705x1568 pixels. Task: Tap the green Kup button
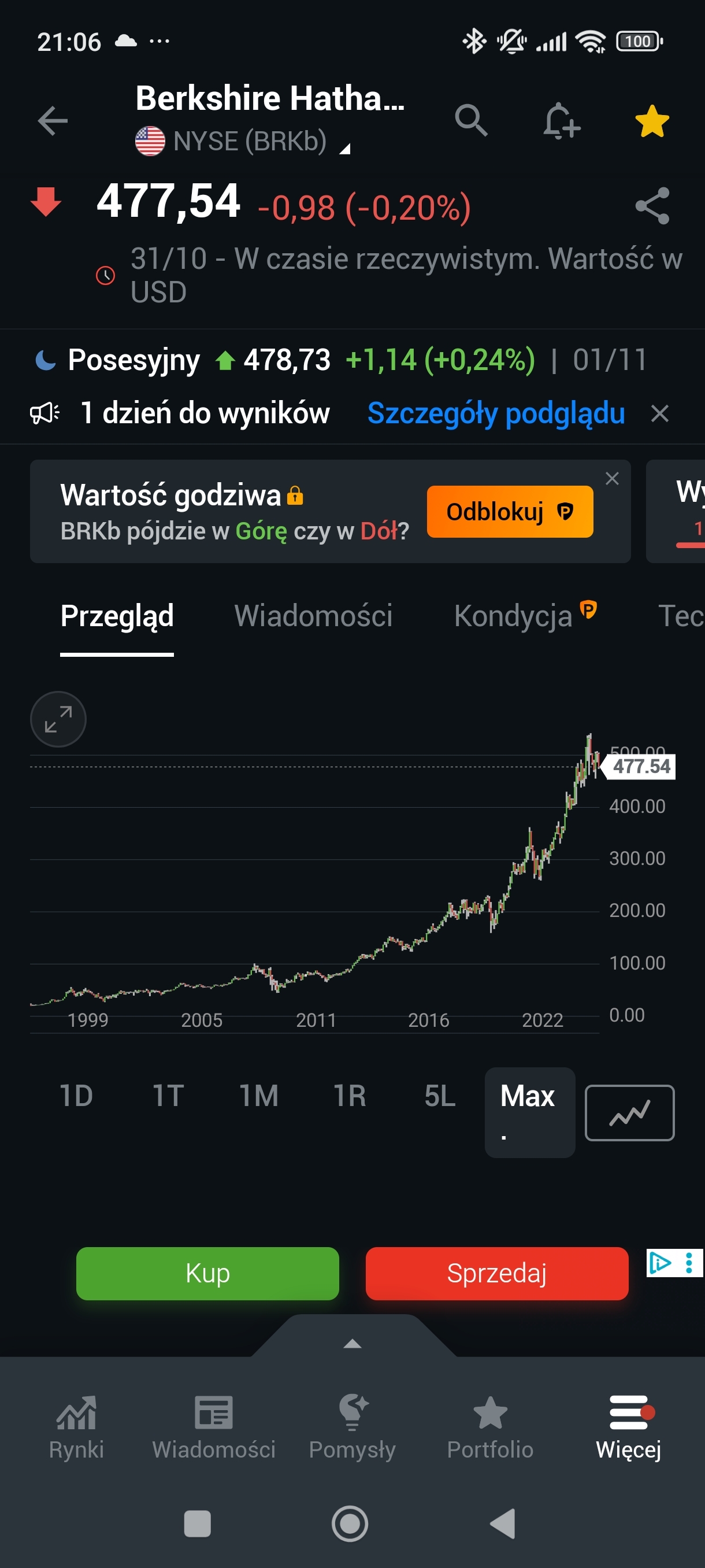207,1273
